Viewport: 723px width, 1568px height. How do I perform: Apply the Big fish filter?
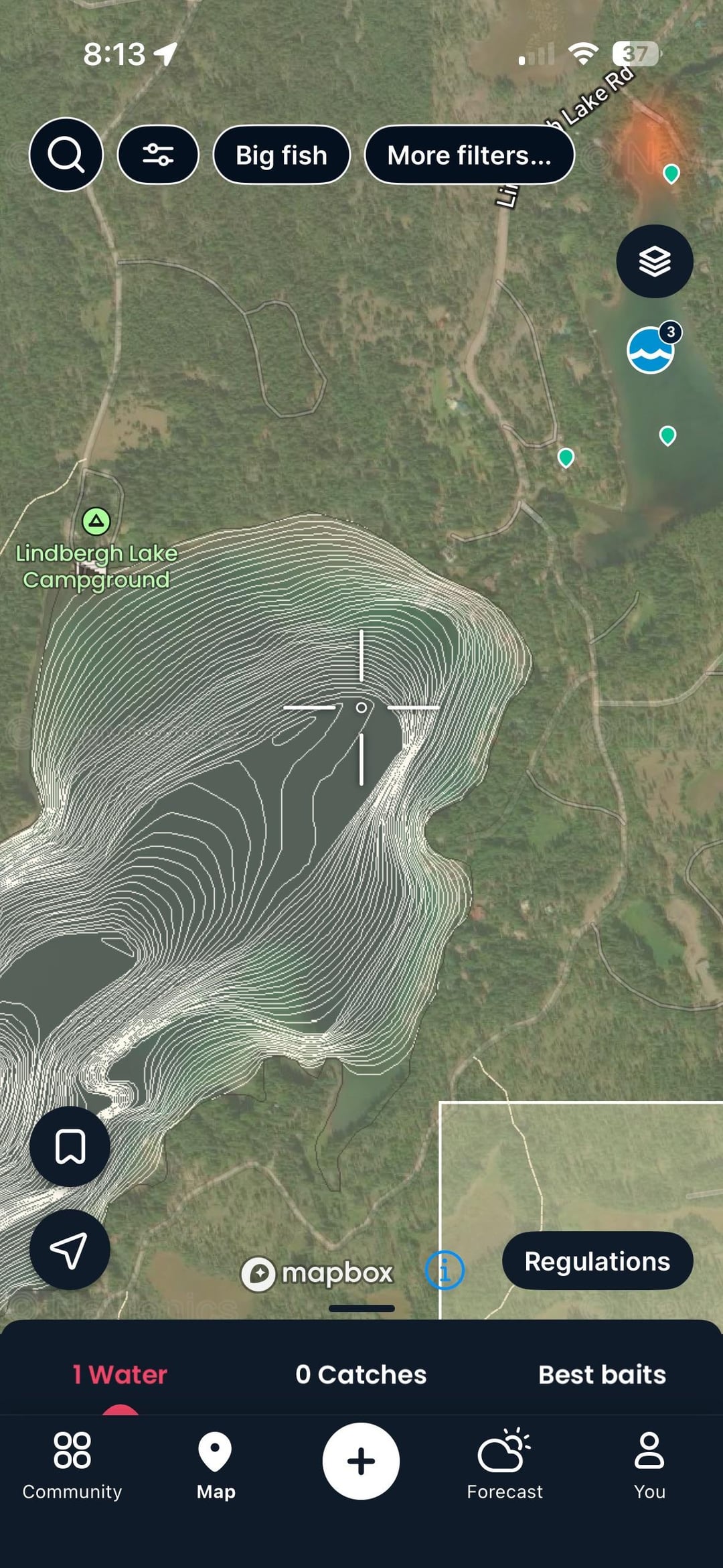pyautogui.click(x=281, y=155)
